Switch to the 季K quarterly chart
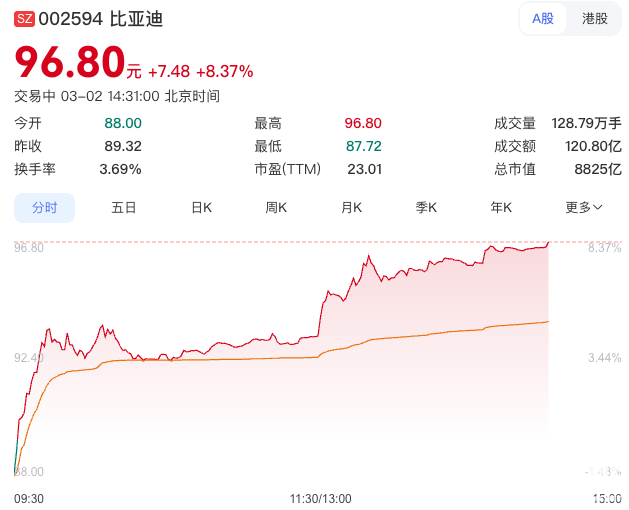 [x=427, y=207]
